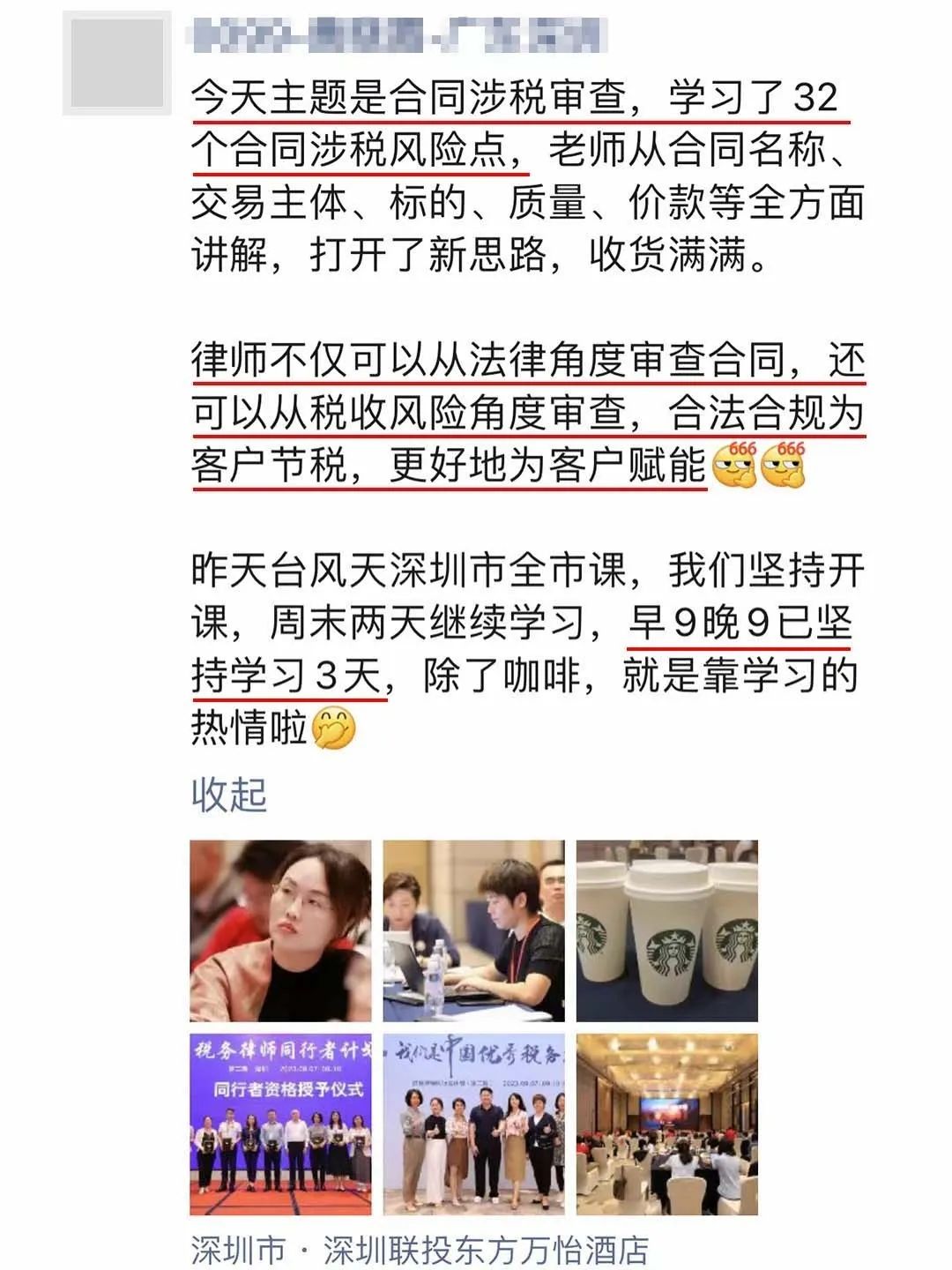
Task: Open photo of woman with glasses
Action: click(280, 930)
